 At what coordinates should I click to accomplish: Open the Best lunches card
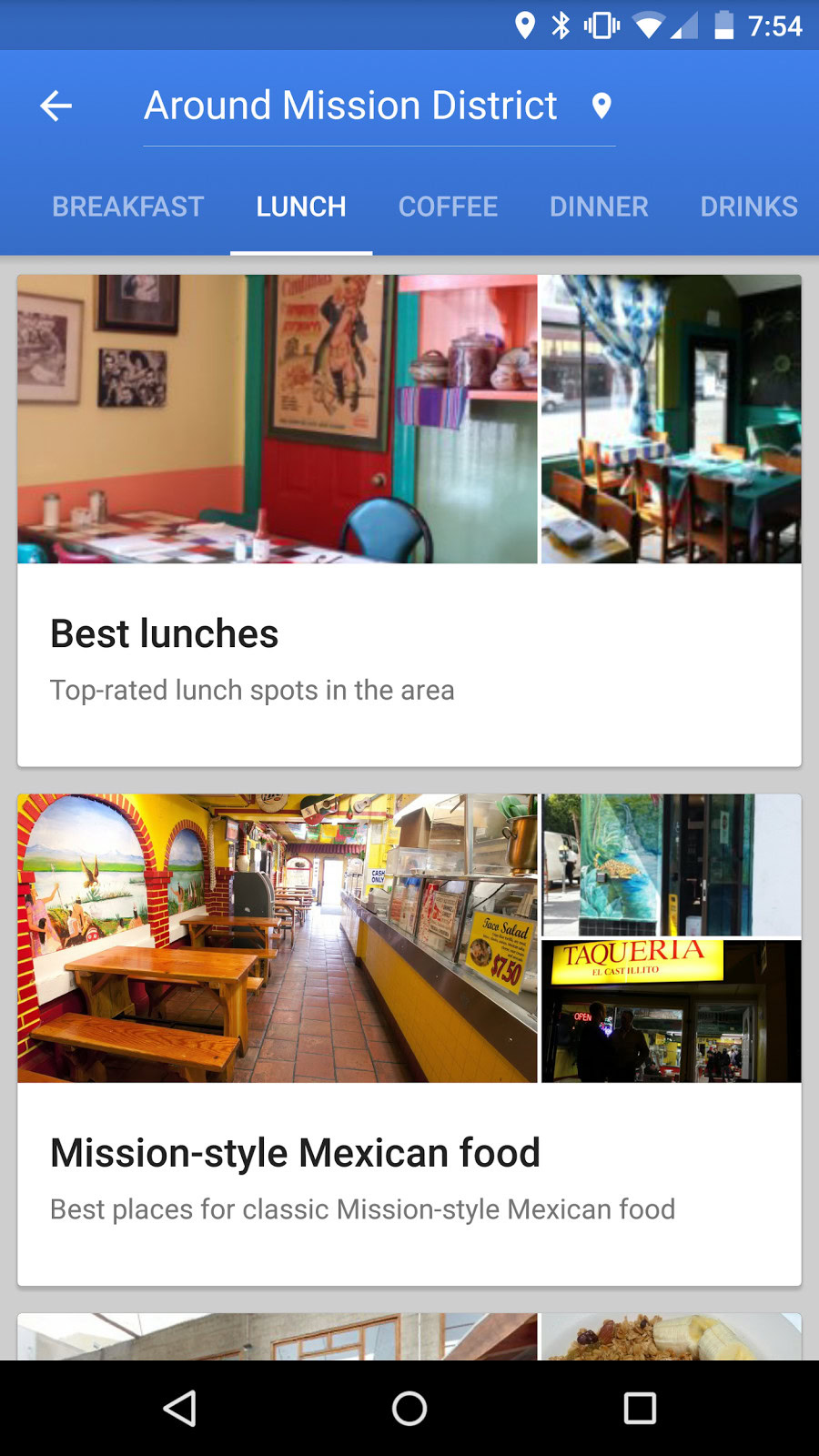pyautogui.click(x=409, y=521)
